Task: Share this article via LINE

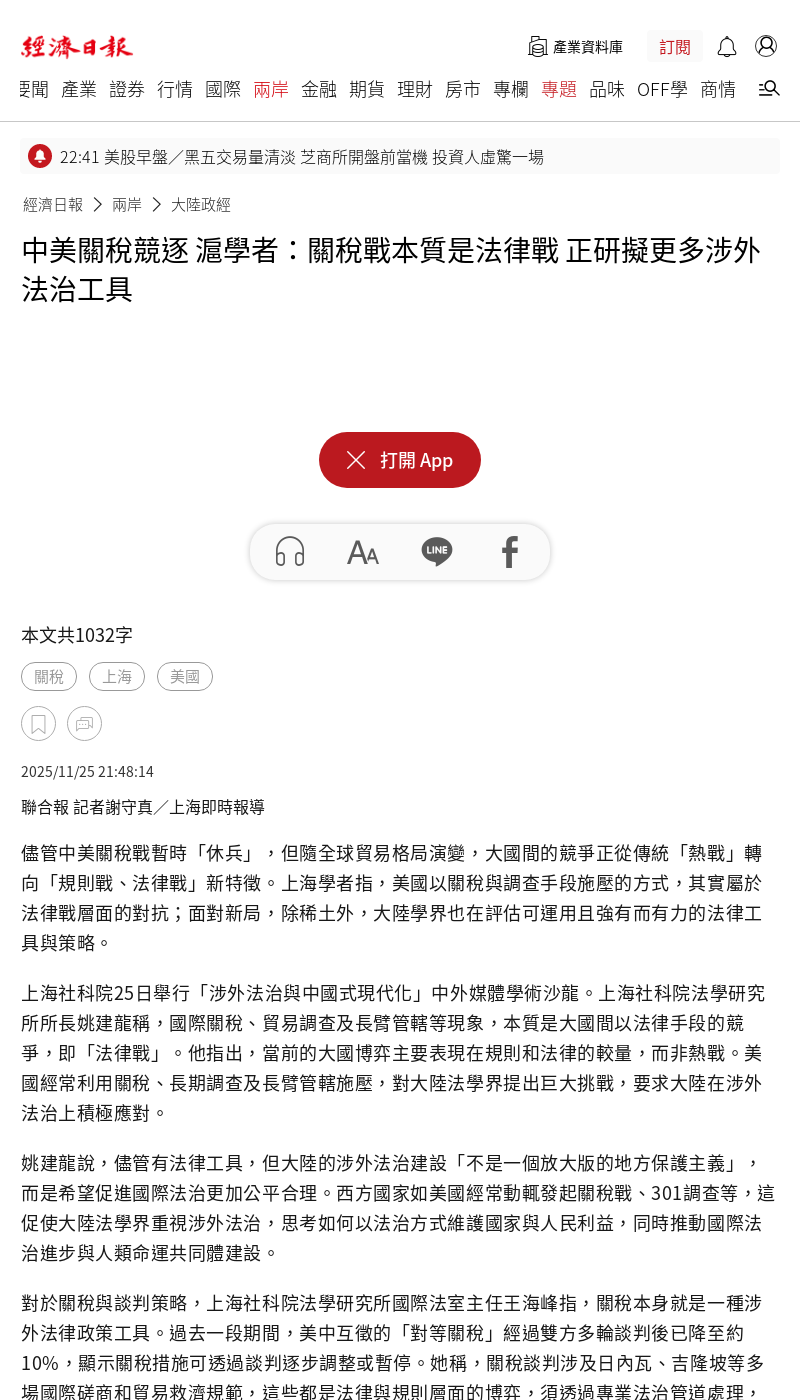Action: click(437, 552)
